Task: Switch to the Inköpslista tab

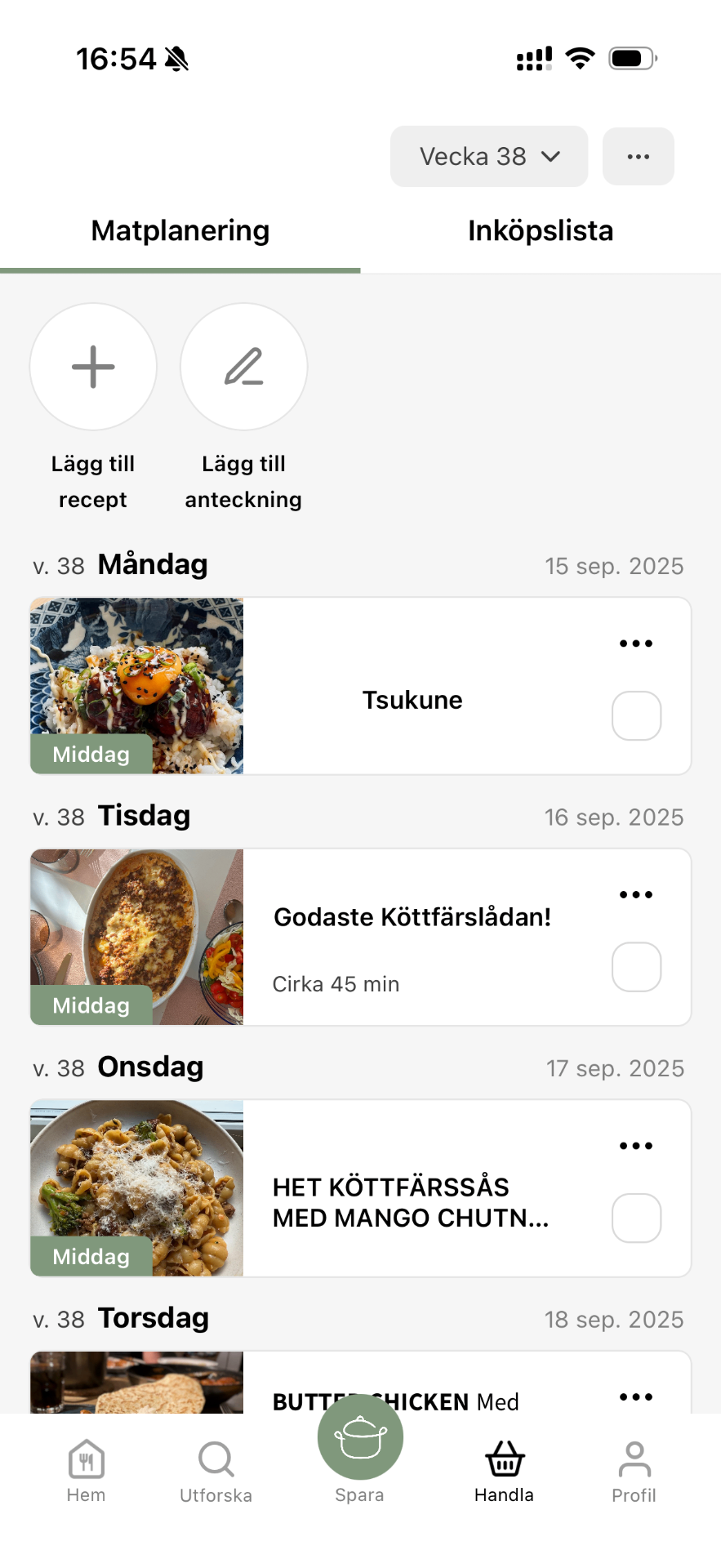Action: [541, 230]
